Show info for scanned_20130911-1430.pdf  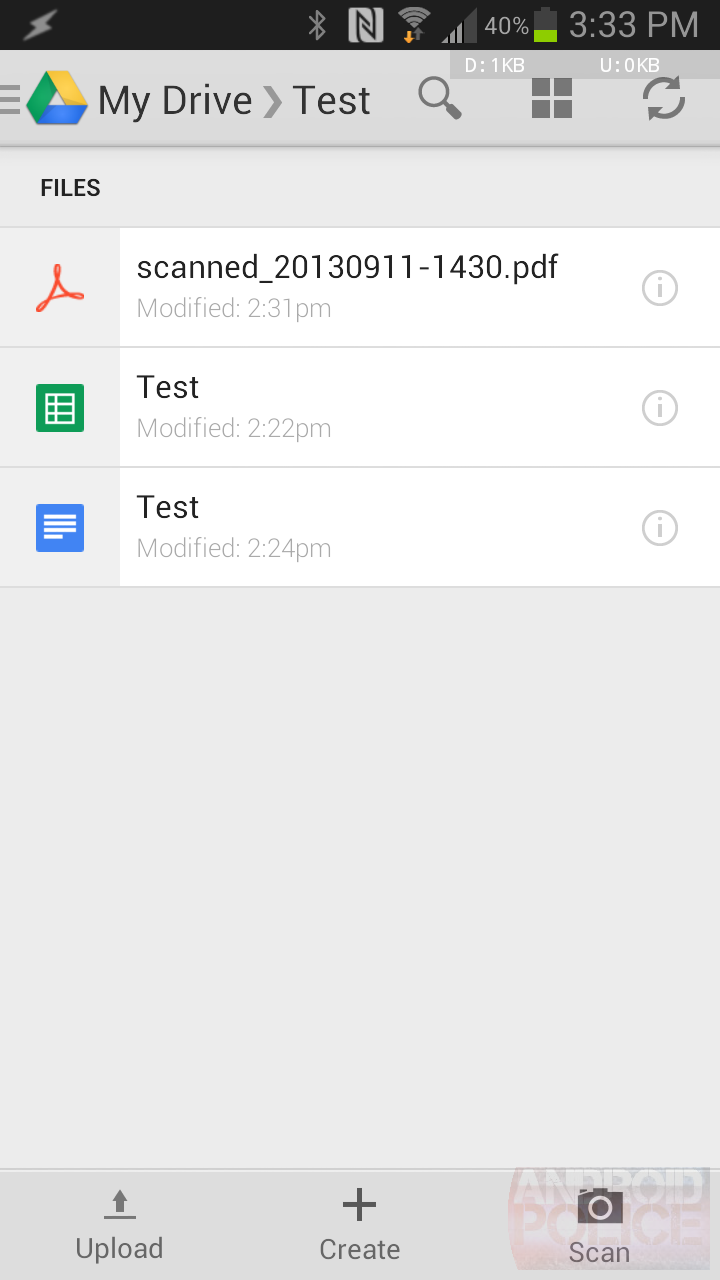(659, 288)
